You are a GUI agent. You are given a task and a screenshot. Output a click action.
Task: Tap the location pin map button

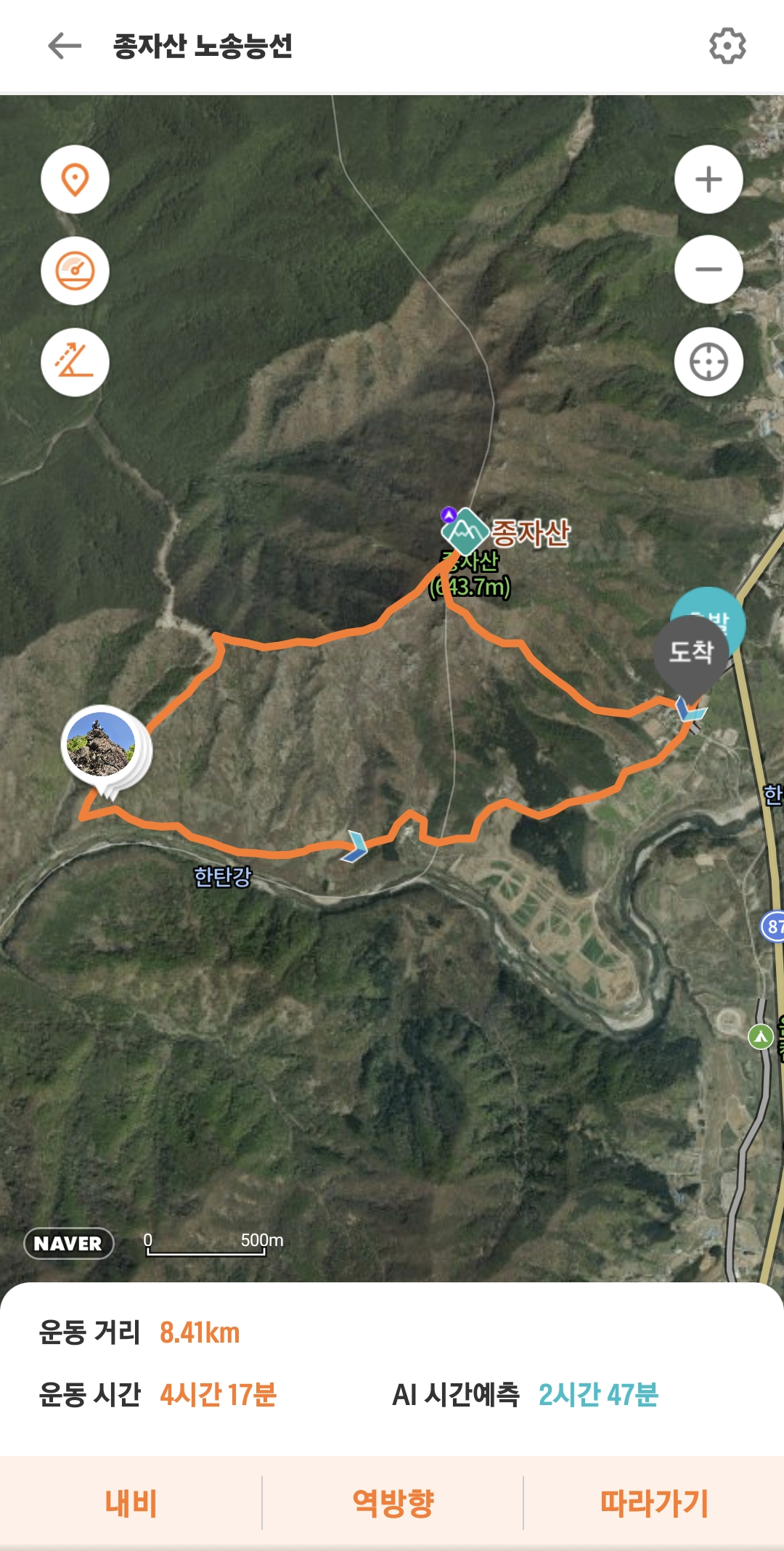pyautogui.click(x=75, y=179)
